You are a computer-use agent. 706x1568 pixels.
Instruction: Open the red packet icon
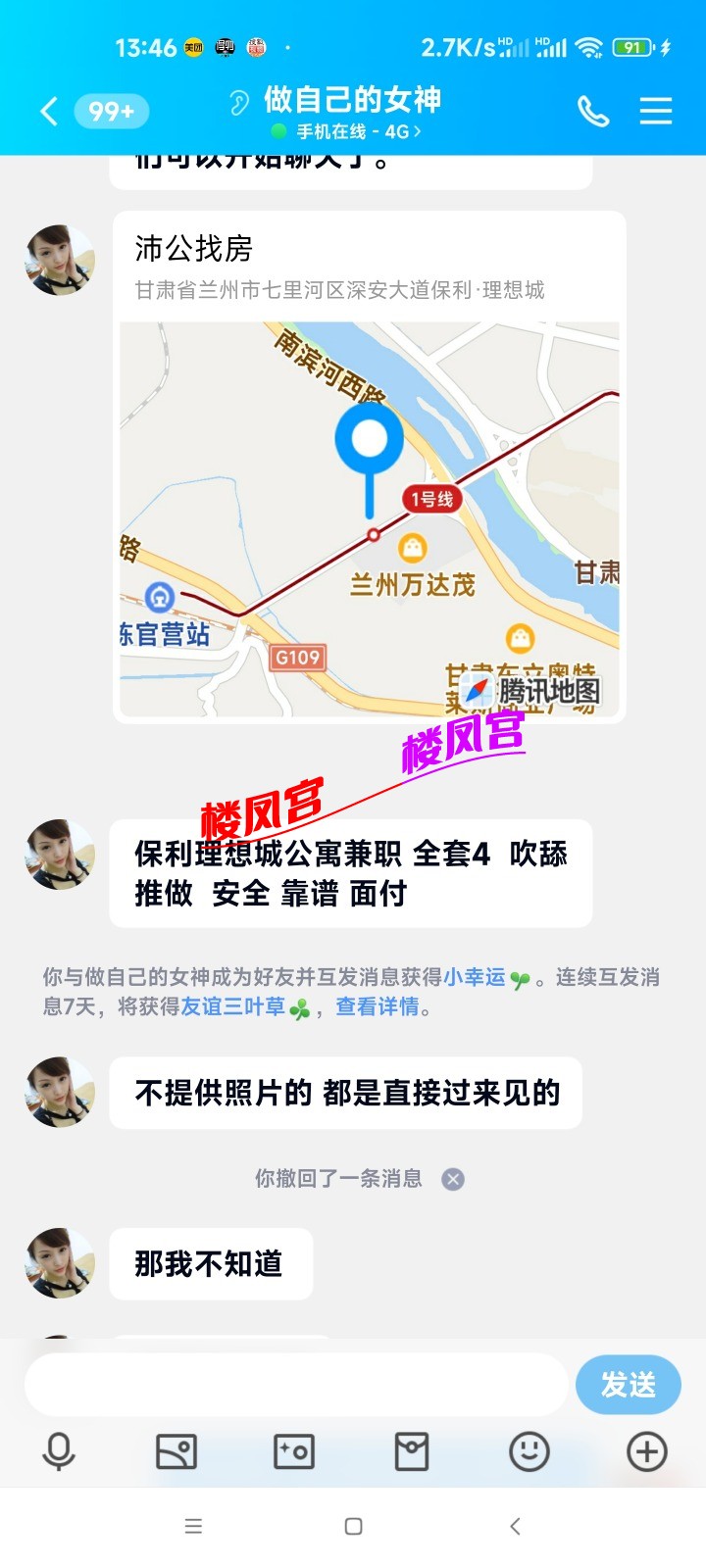coord(412,1451)
